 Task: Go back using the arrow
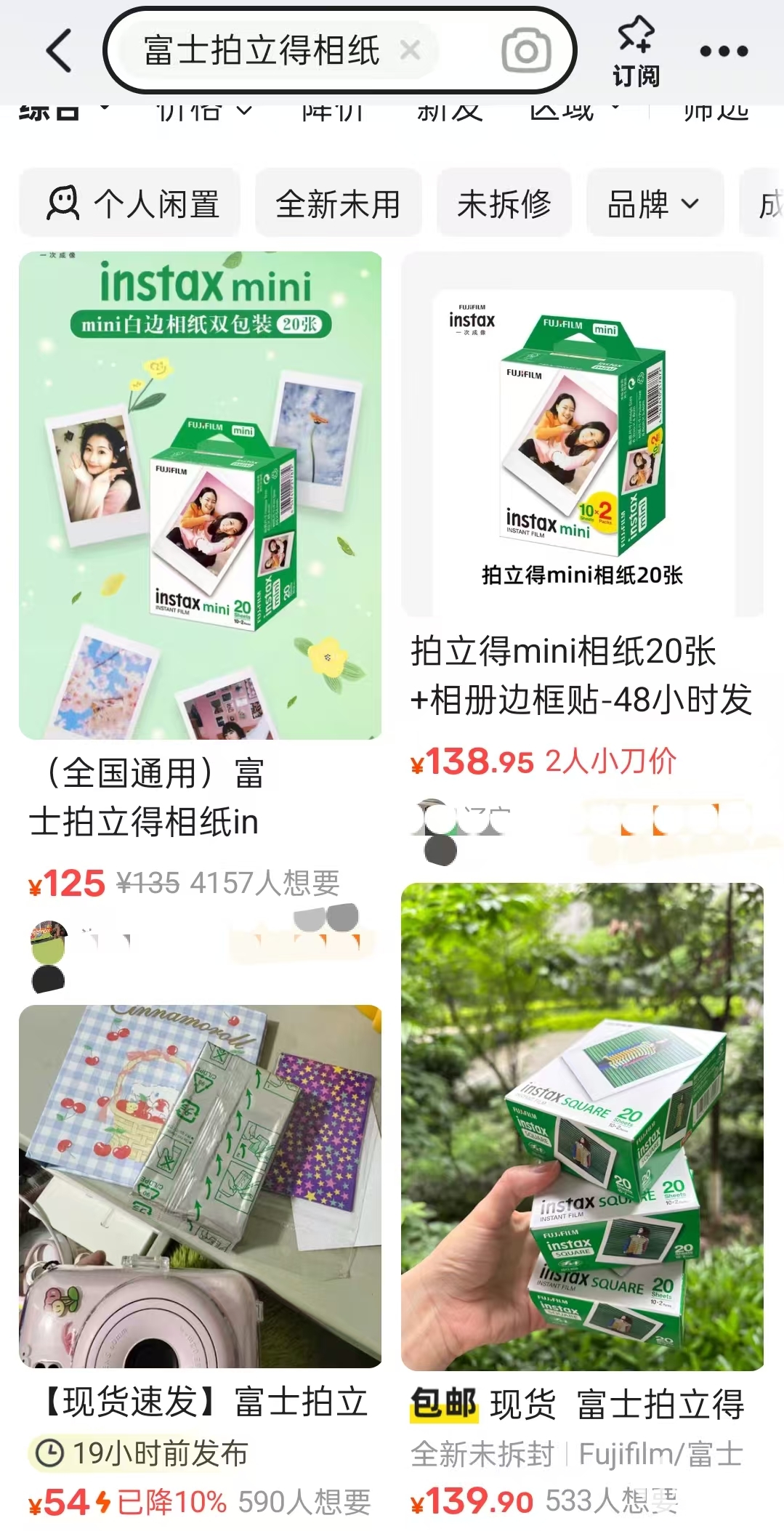pyautogui.click(x=60, y=51)
